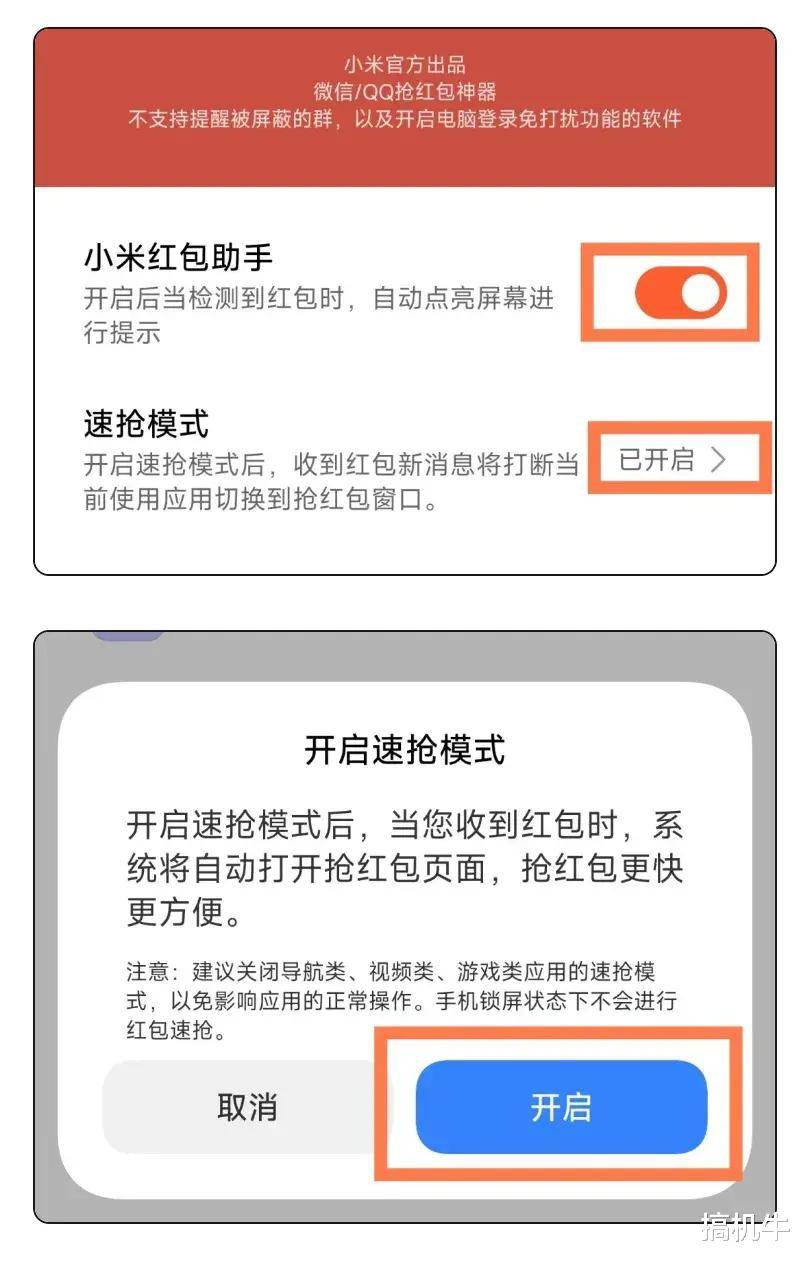This screenshot has height=1262, width=806.
Task: Tap the description text below 速抢模式
Action: pyautogui.click(x=330, y=472)
